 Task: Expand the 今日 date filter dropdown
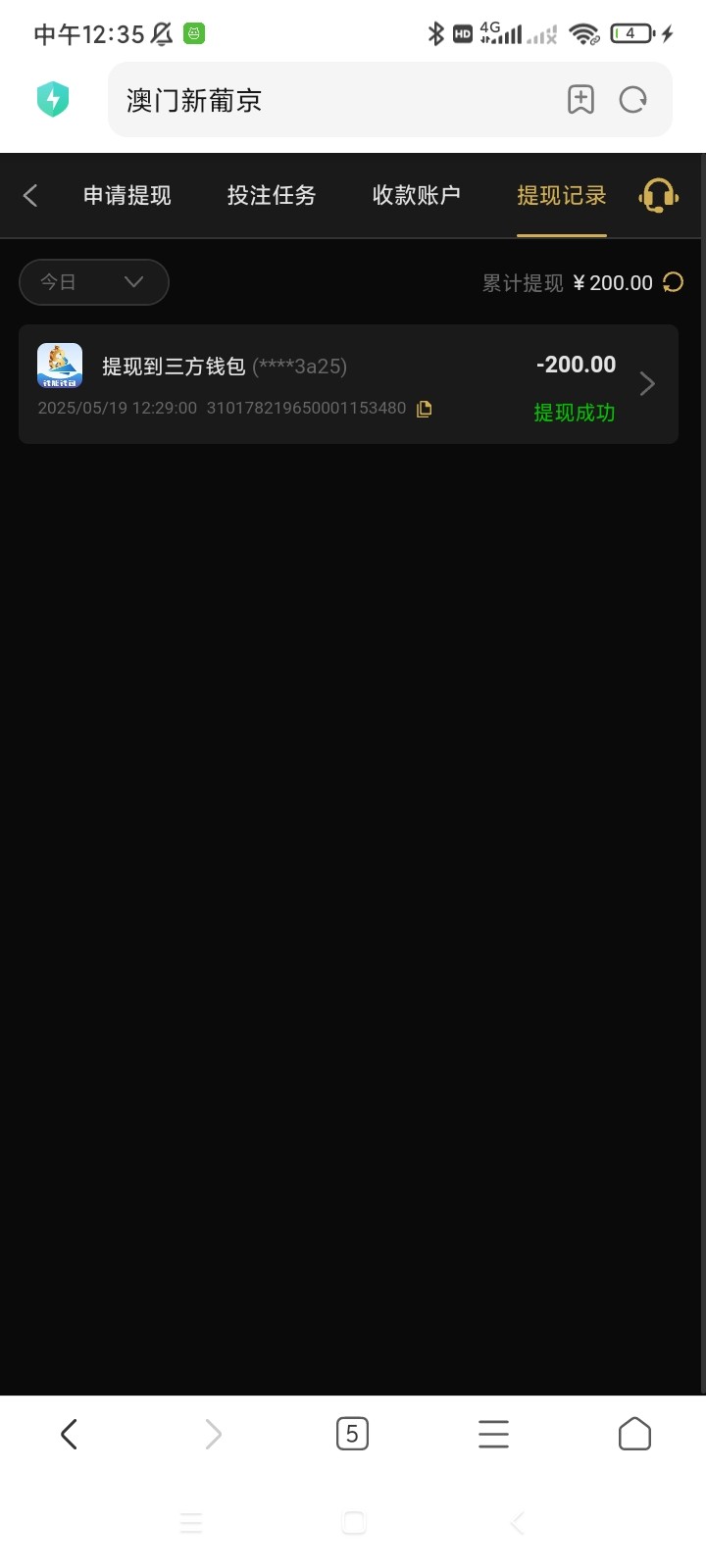click(x=94, y=282)
